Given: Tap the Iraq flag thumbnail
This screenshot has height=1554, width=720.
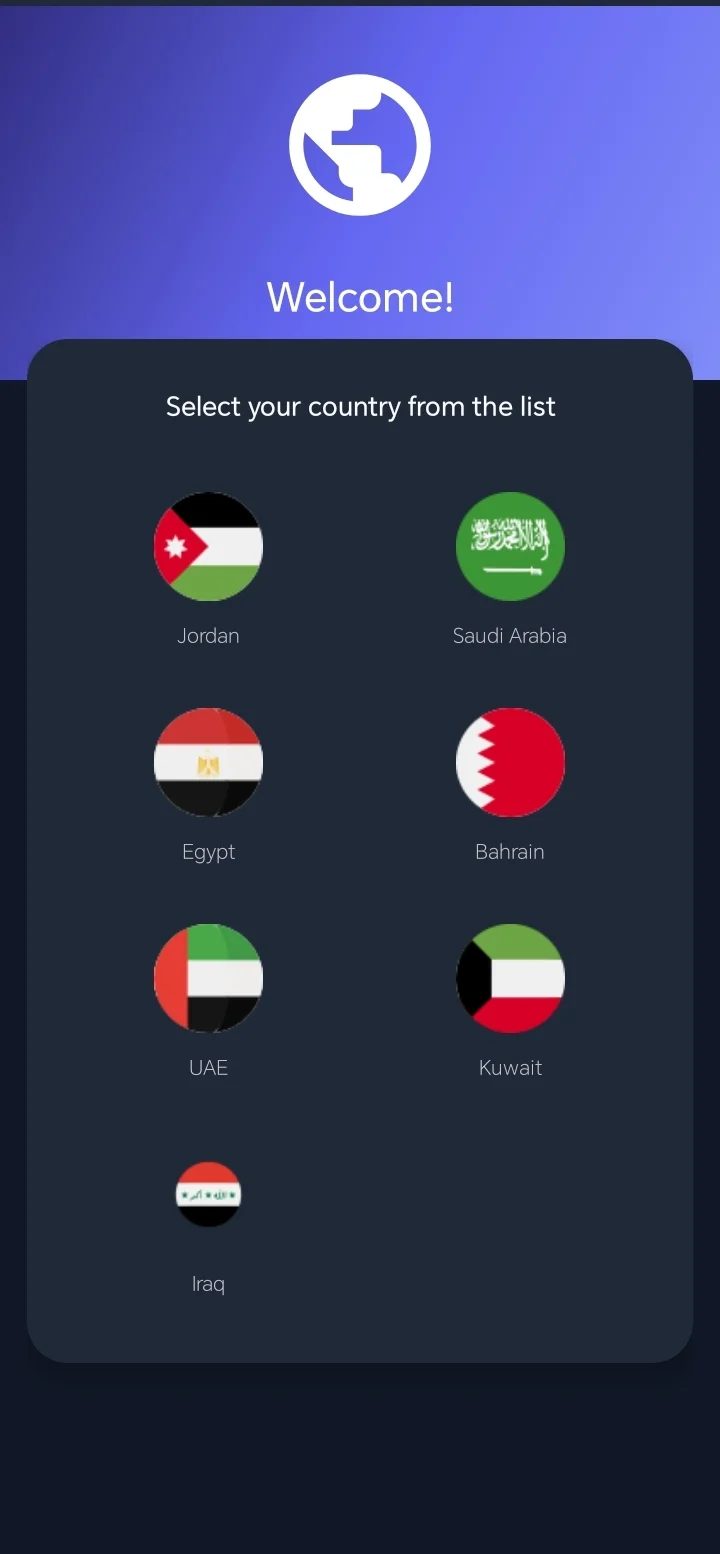Looking at the screenshot, I should click(x=208, y=1194).
